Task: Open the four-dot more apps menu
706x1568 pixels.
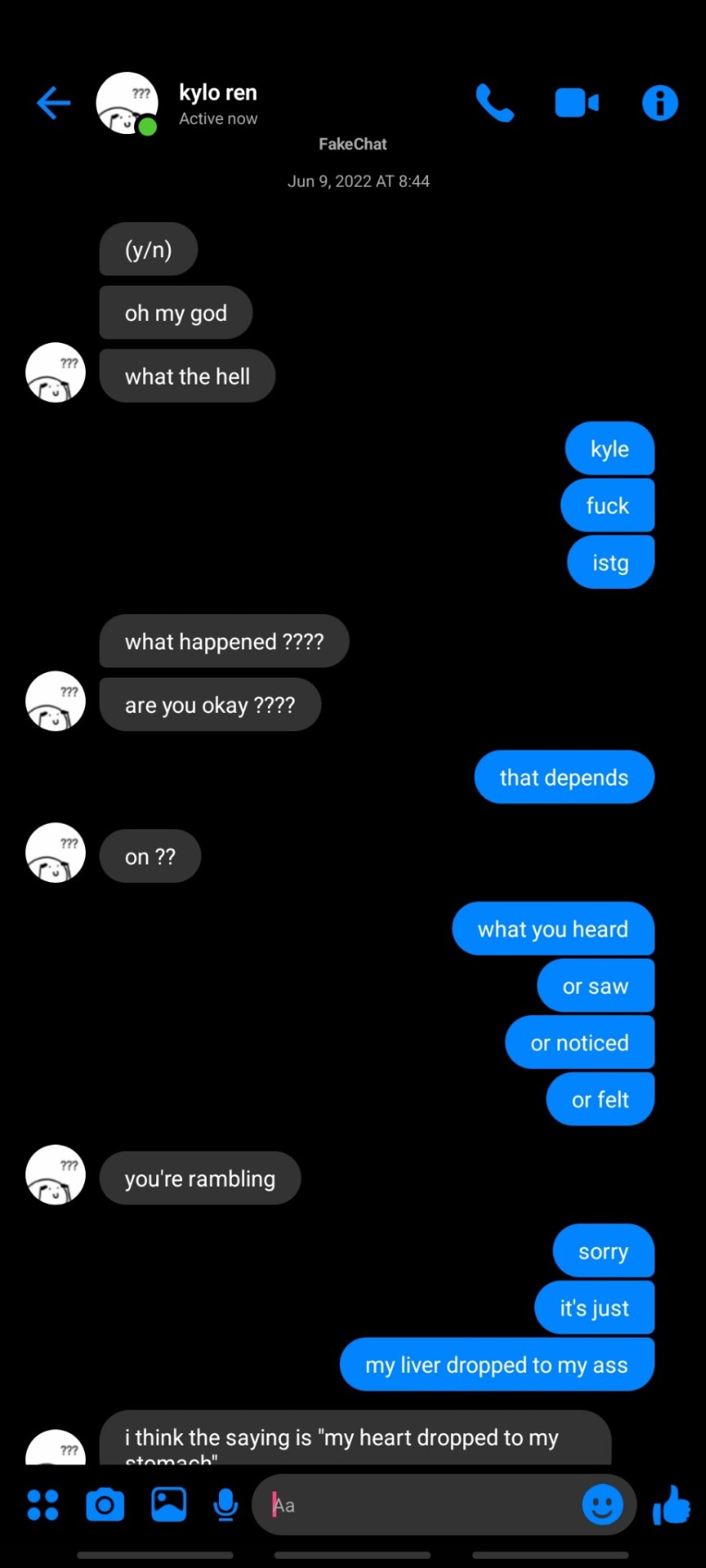Action: click(x=42, y=1504)
